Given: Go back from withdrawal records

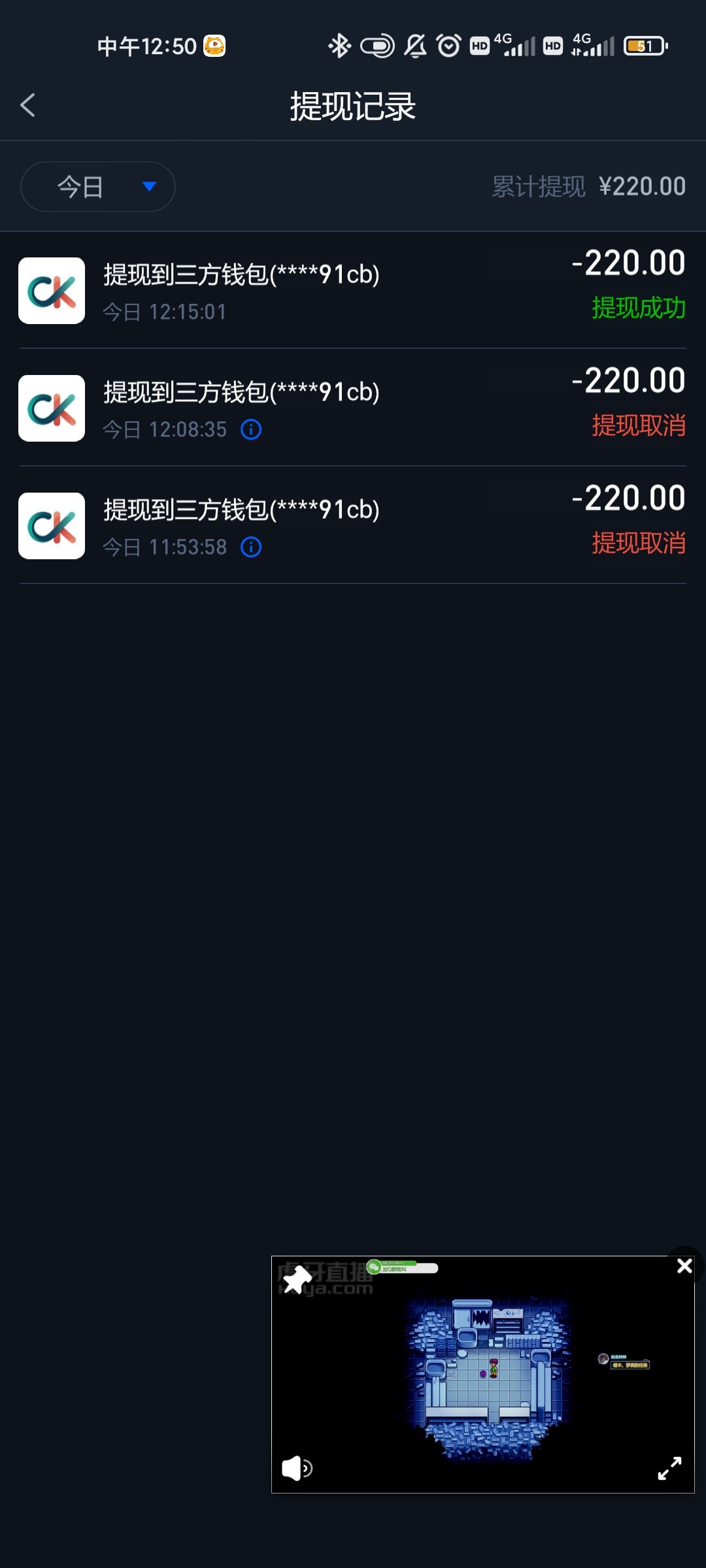Looking at the screenshot, I should point(27,105).
